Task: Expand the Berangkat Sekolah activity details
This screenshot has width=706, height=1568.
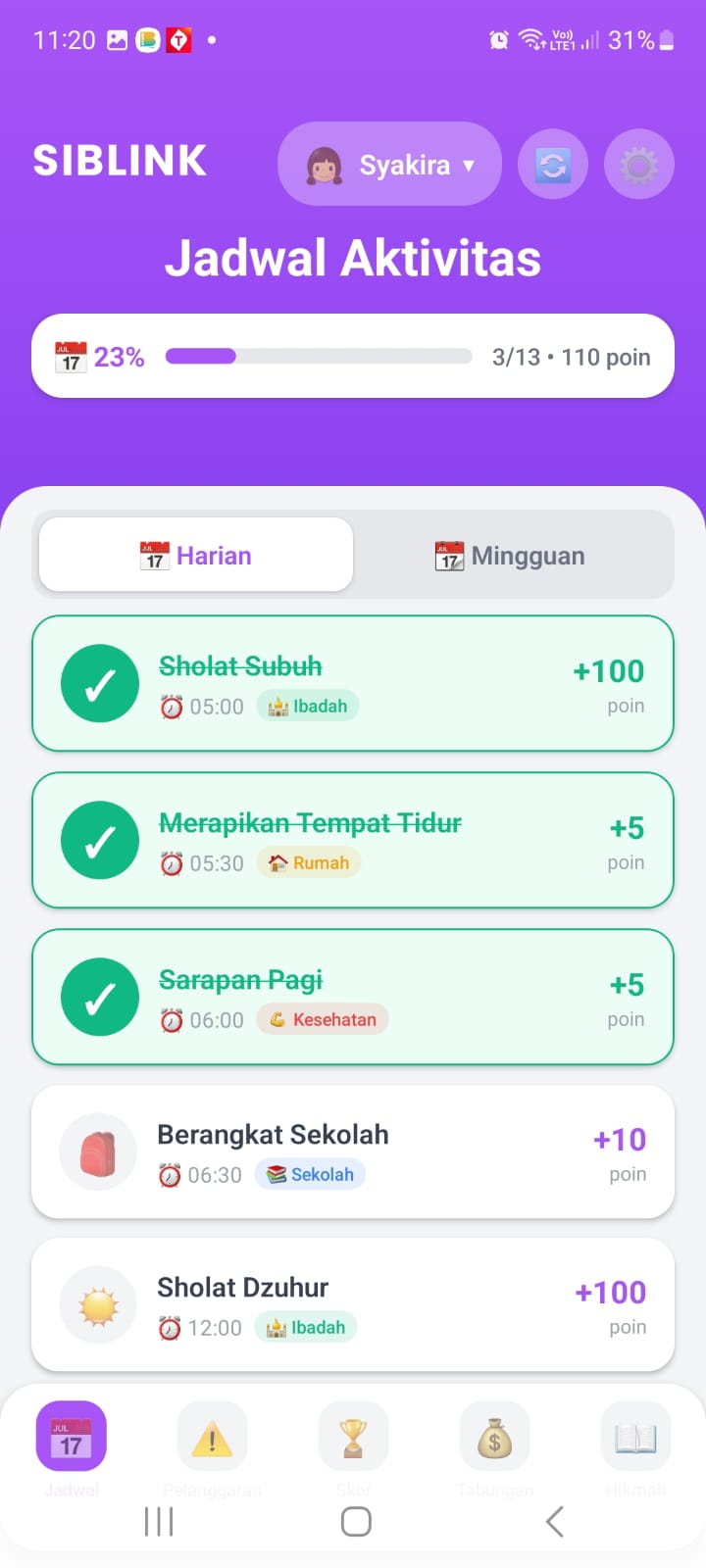Action: [353, 1152]
